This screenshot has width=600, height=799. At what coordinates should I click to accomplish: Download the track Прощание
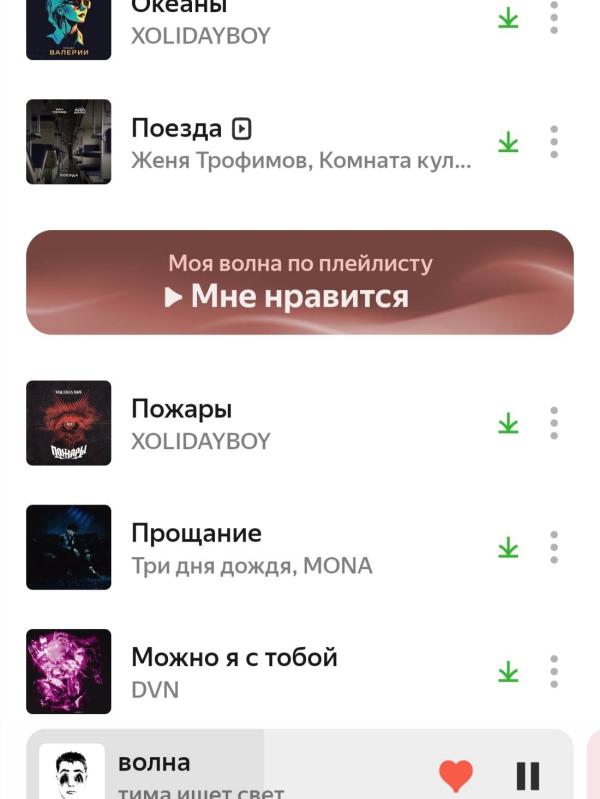pos(508,547)
